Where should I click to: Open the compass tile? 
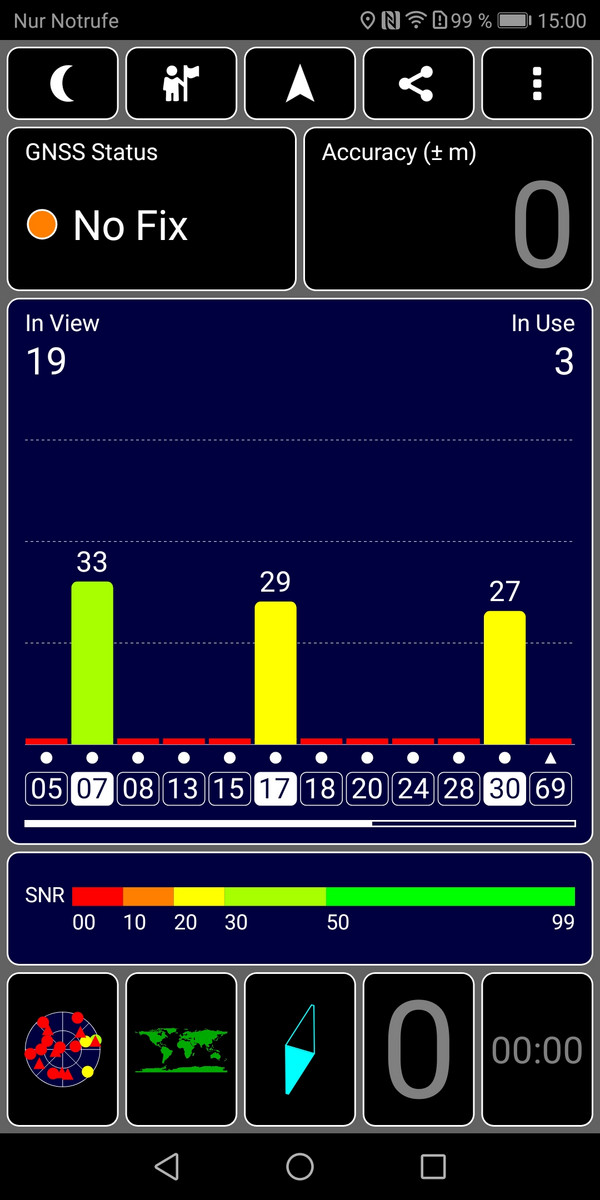tap(300, 1050)
